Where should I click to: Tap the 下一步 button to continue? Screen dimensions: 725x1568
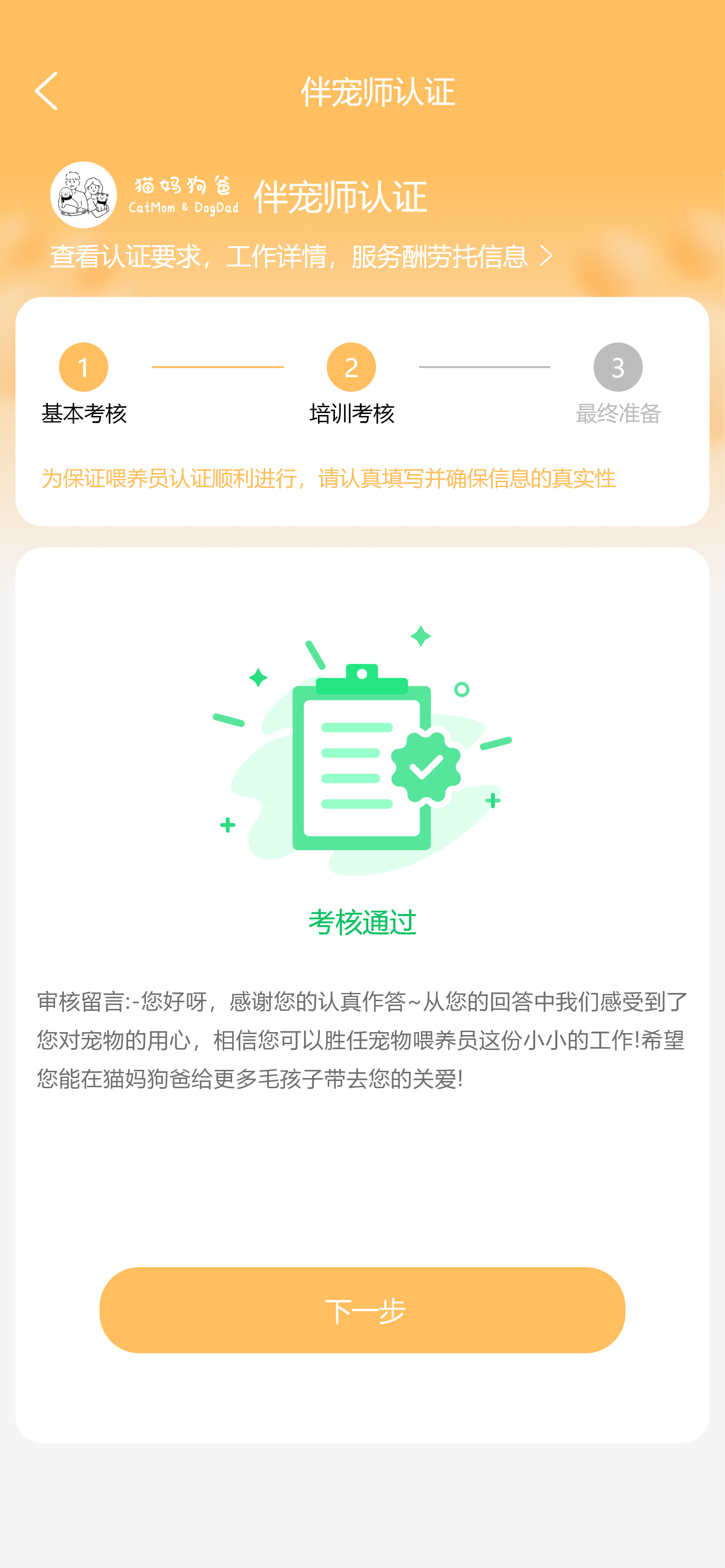[362, 1310]
